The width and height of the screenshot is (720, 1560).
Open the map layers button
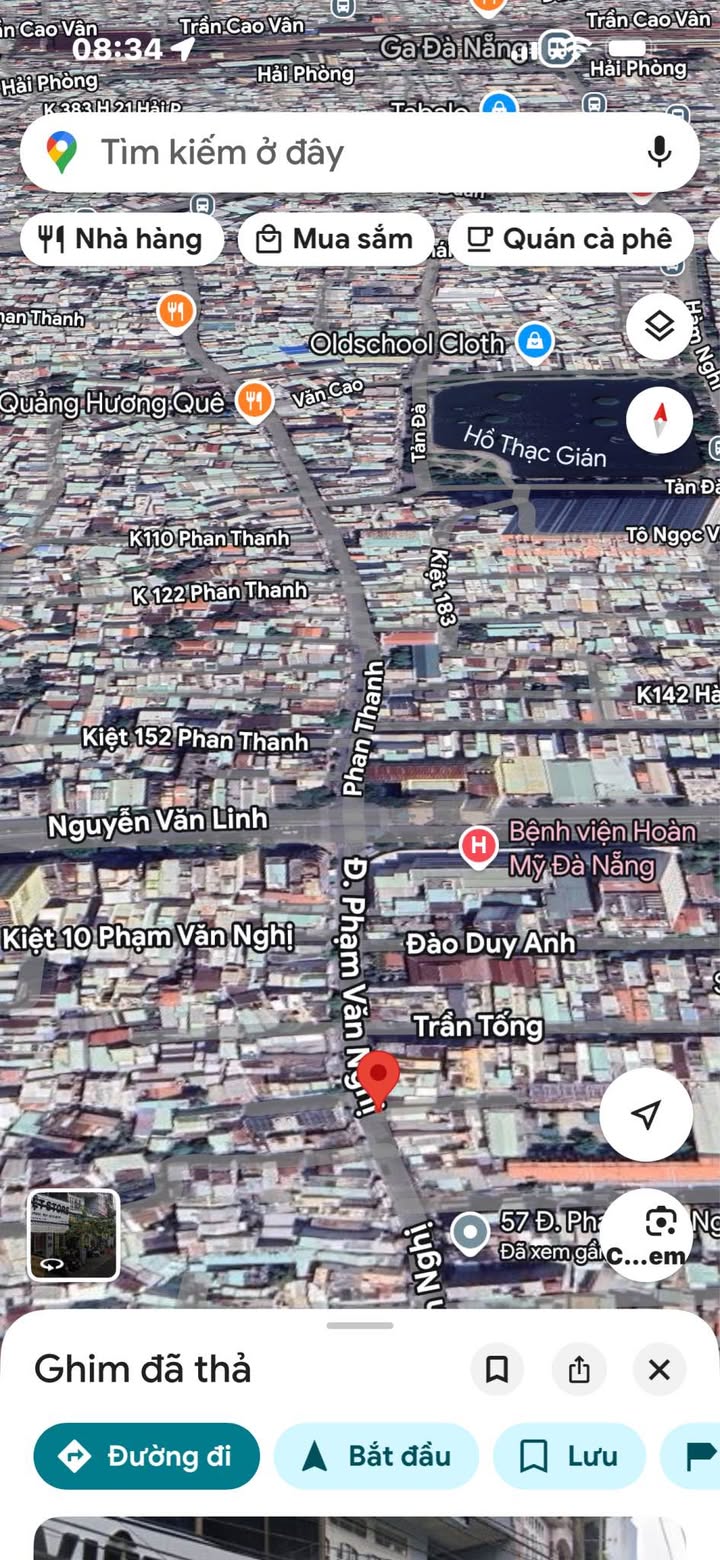(659, 327)
